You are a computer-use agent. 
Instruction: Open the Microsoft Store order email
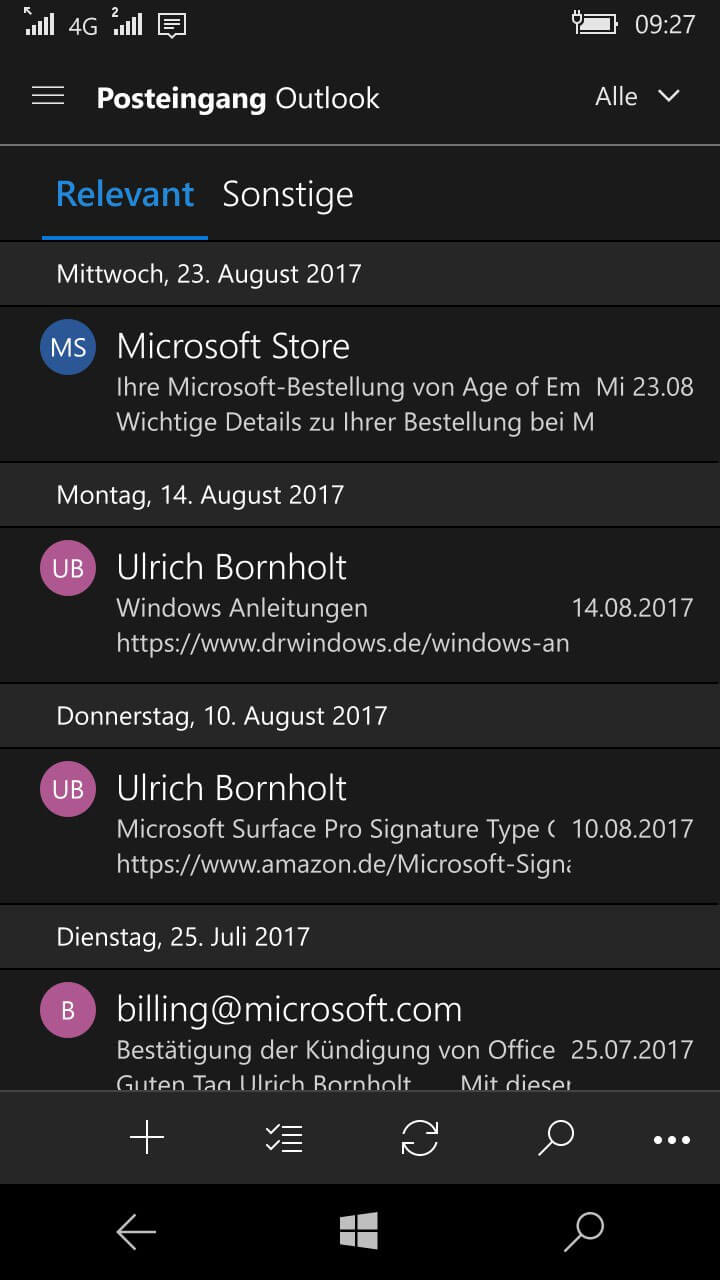pos(360,384)
